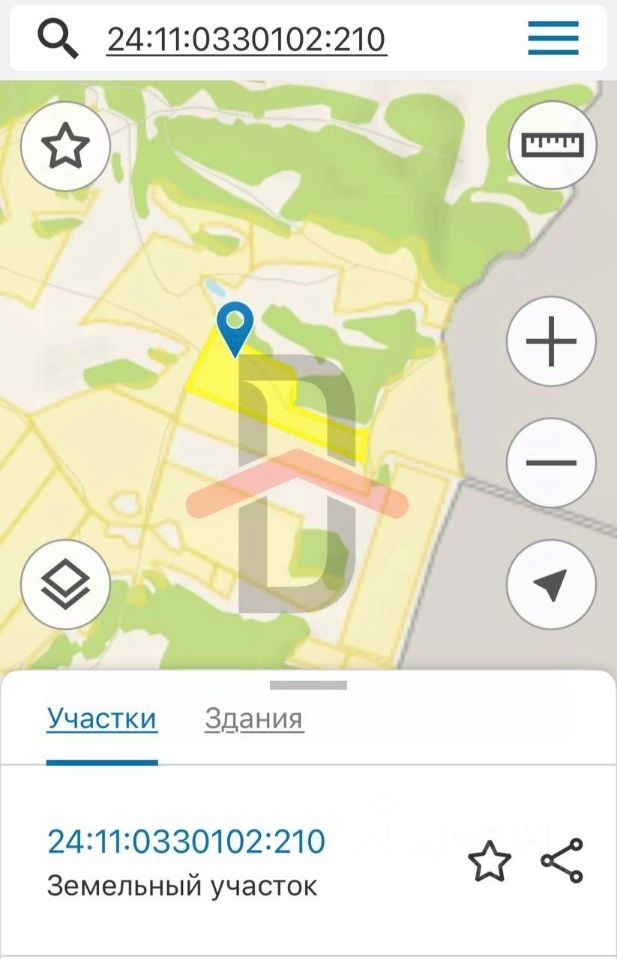Viewport: 617px width, 960px height.
Task: Add parcel 24:11:0330102:210 to favorites
Action: coord(490,861)
